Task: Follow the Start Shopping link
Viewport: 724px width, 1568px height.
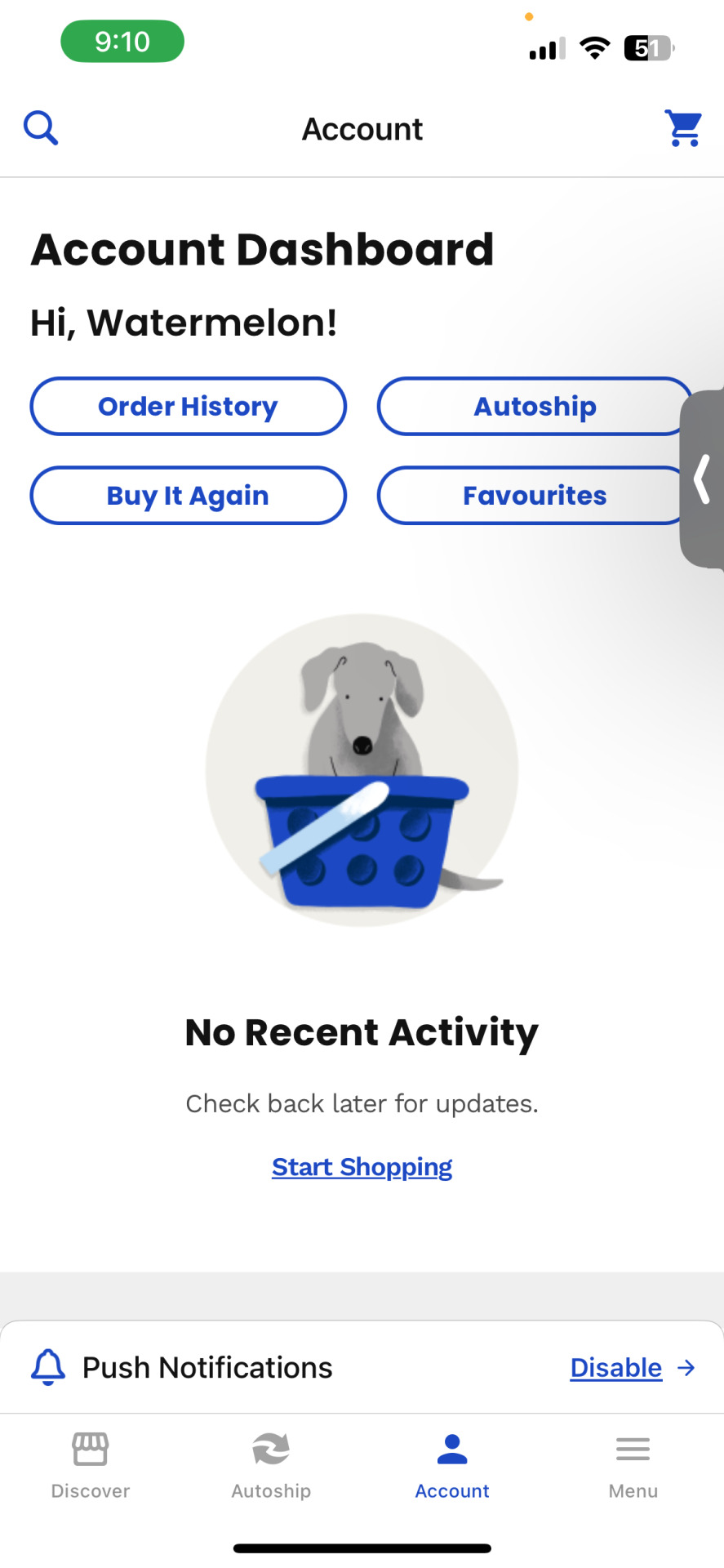Action: click(x=362, y=1166)
